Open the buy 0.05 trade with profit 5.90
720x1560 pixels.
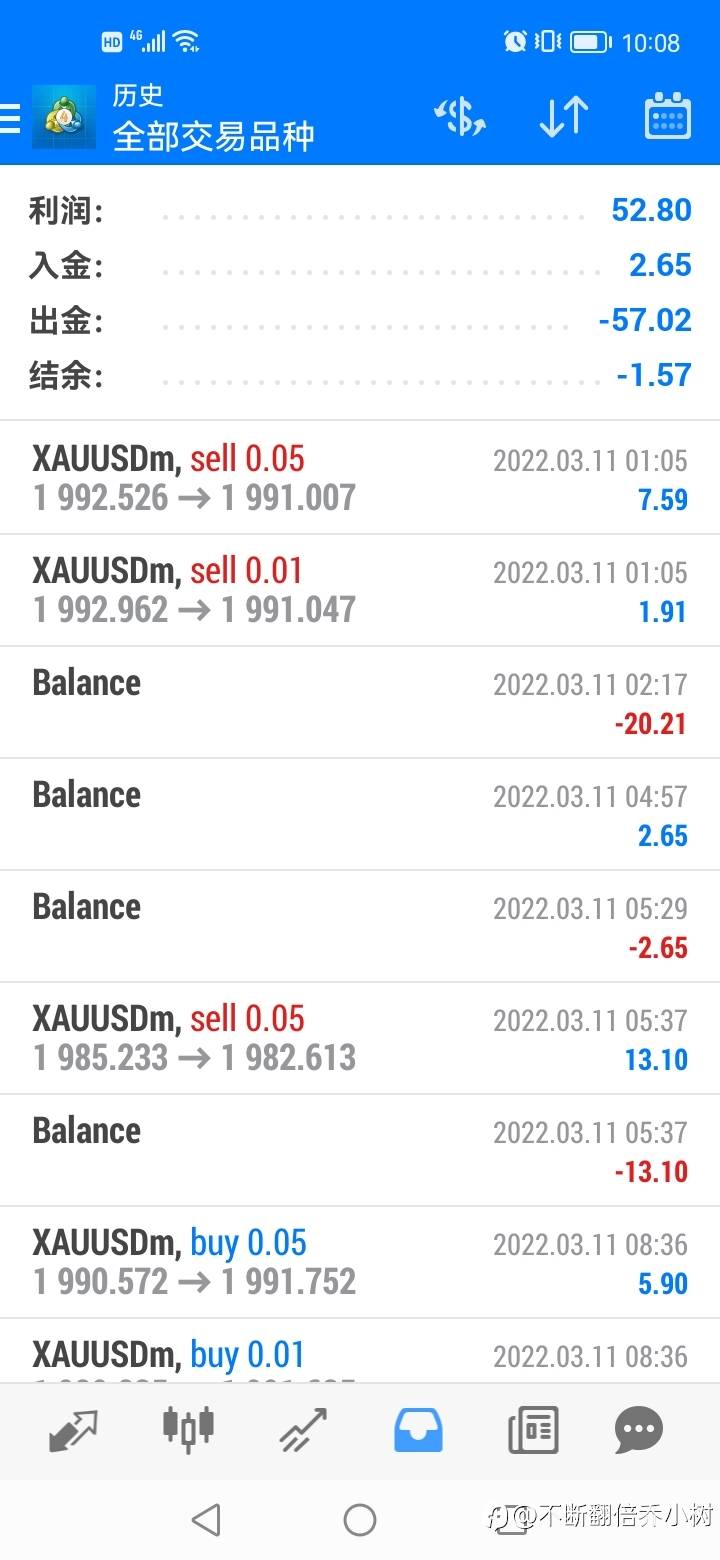(360, 1262)
